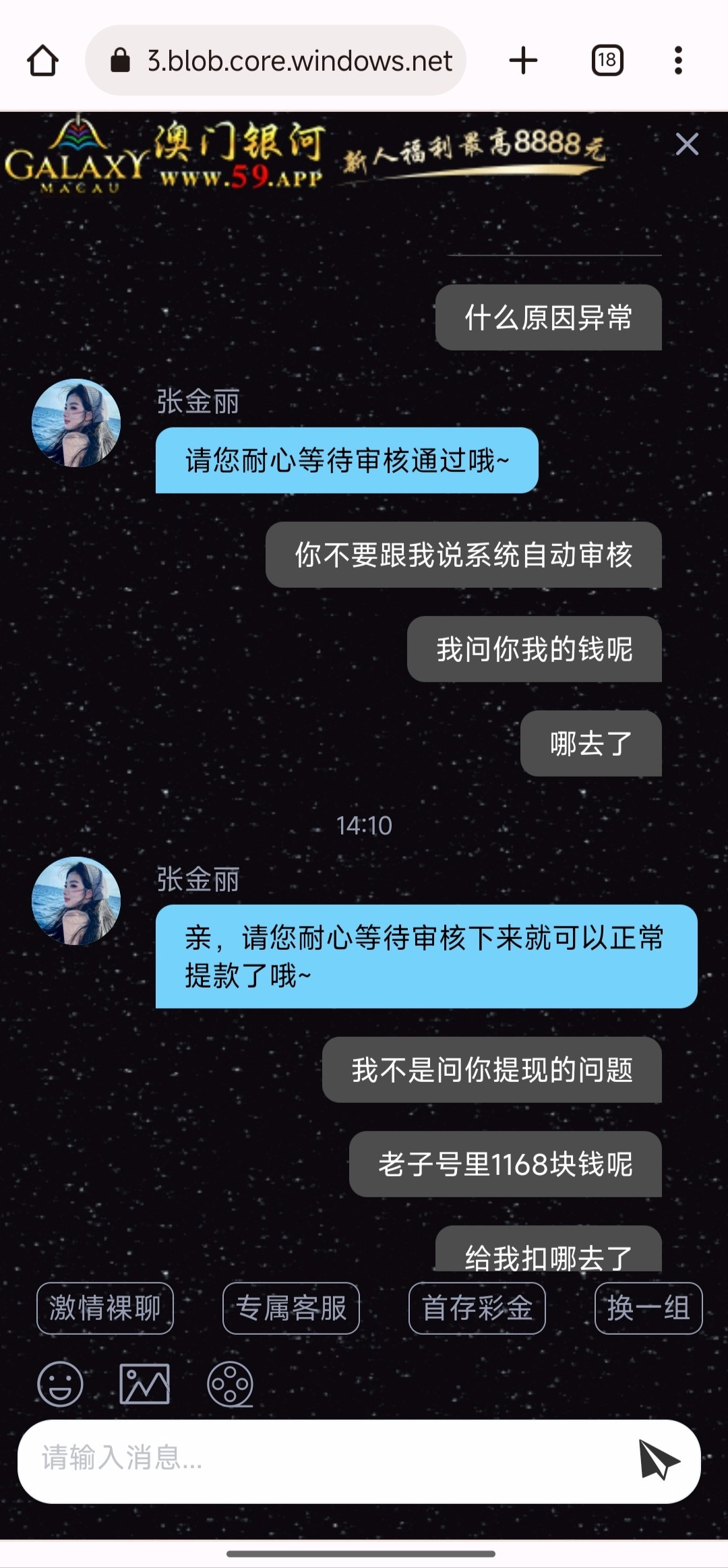728x1568 pixels.
Task: Attach a video via film reel icon
Action: pos(230,1385)
